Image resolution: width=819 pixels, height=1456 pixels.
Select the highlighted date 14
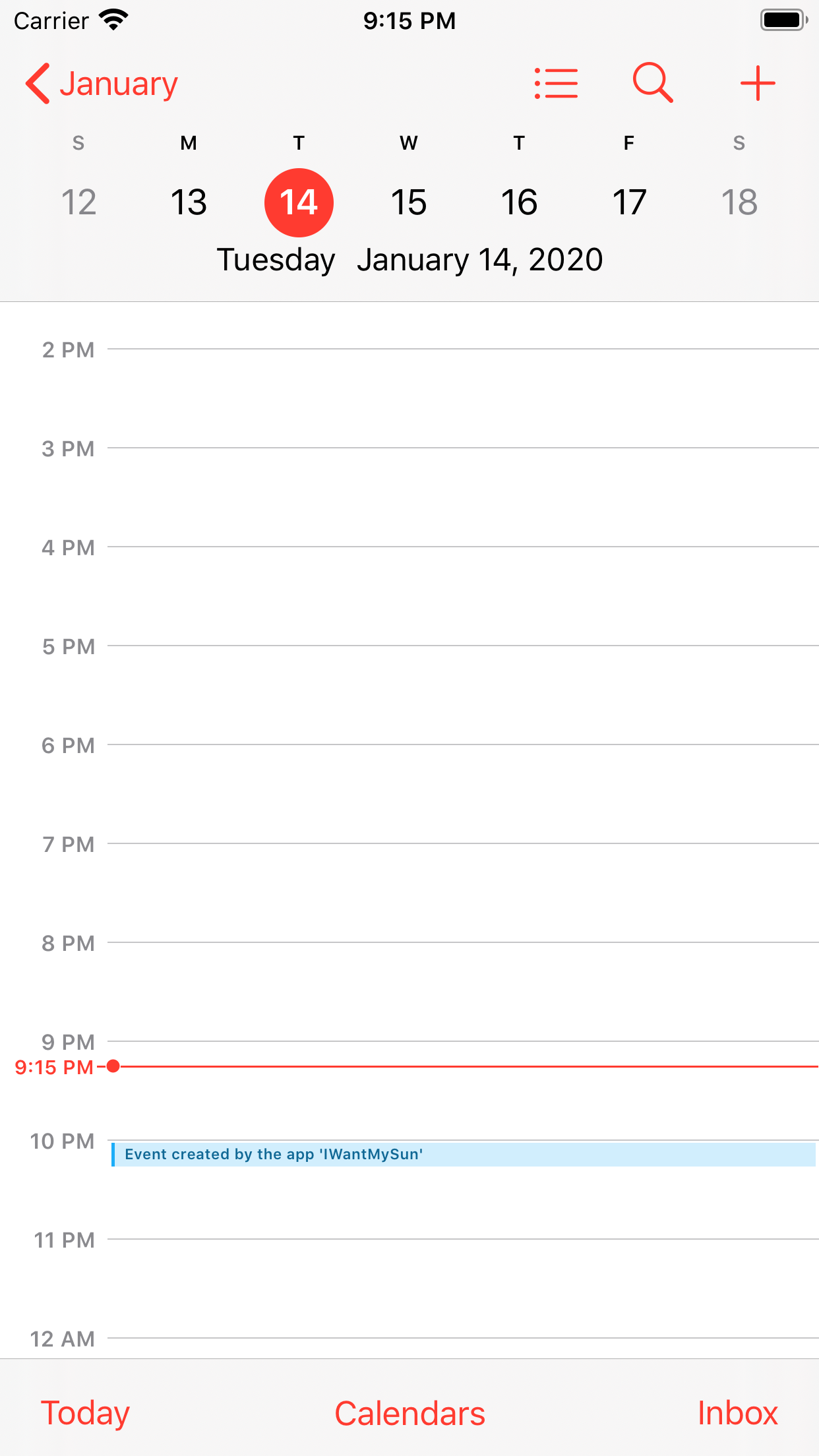click(x=299, y=202)
